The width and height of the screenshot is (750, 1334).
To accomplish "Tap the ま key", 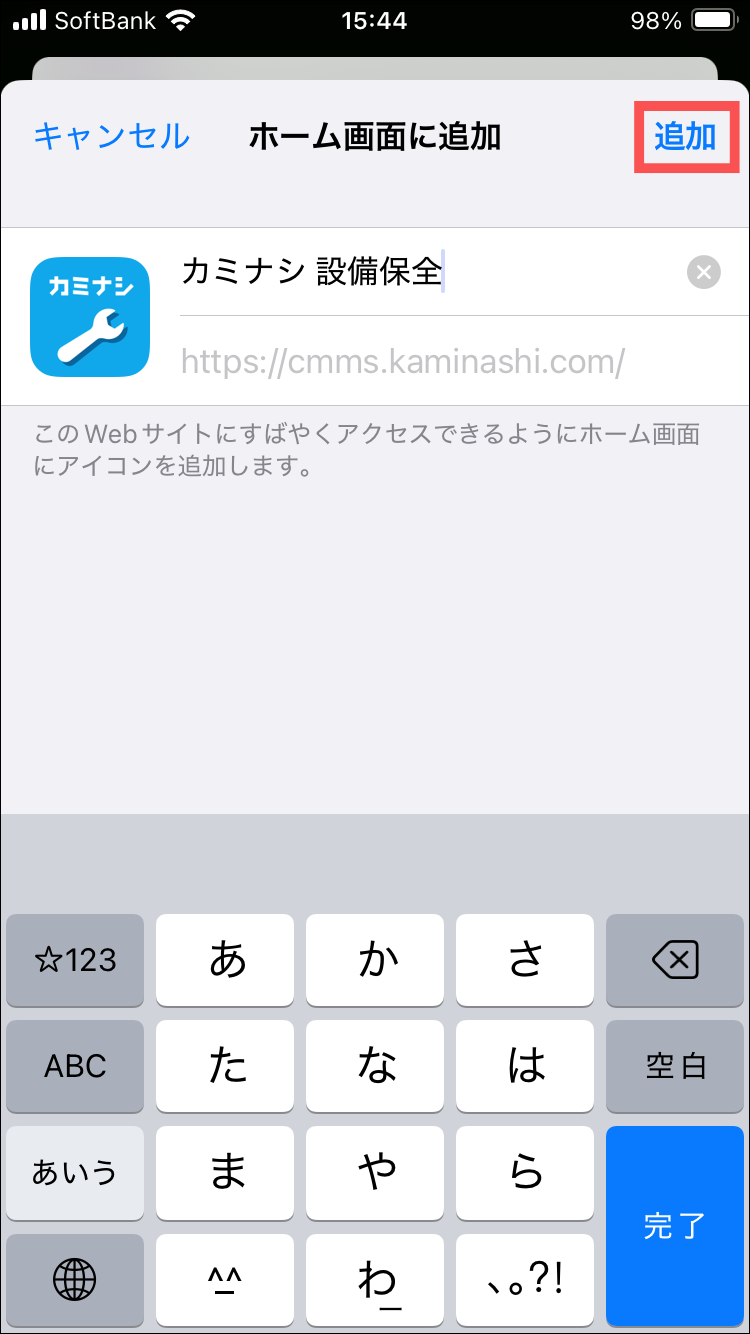I will (226, 1172).
